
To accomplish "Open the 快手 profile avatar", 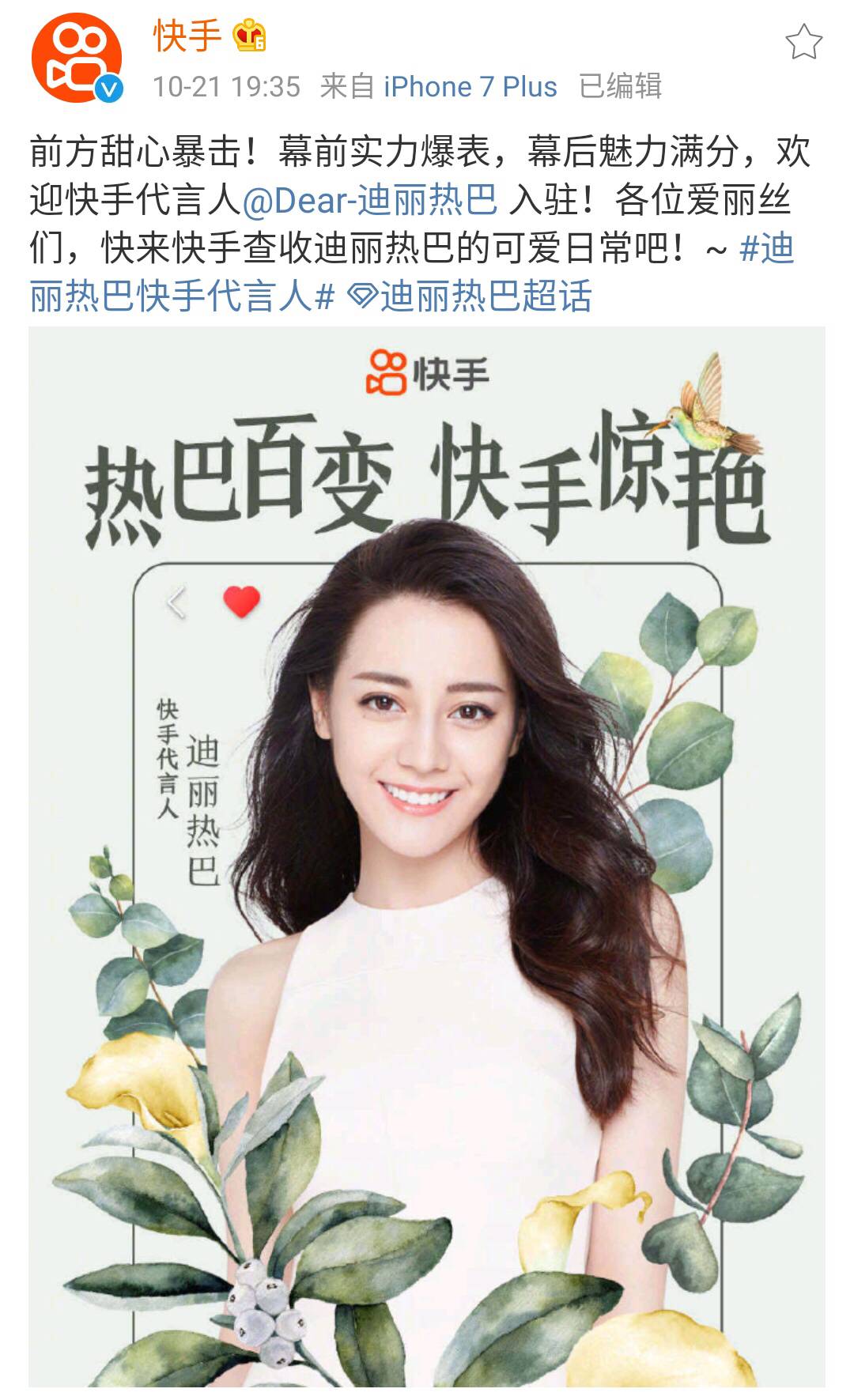I will 76,58.
